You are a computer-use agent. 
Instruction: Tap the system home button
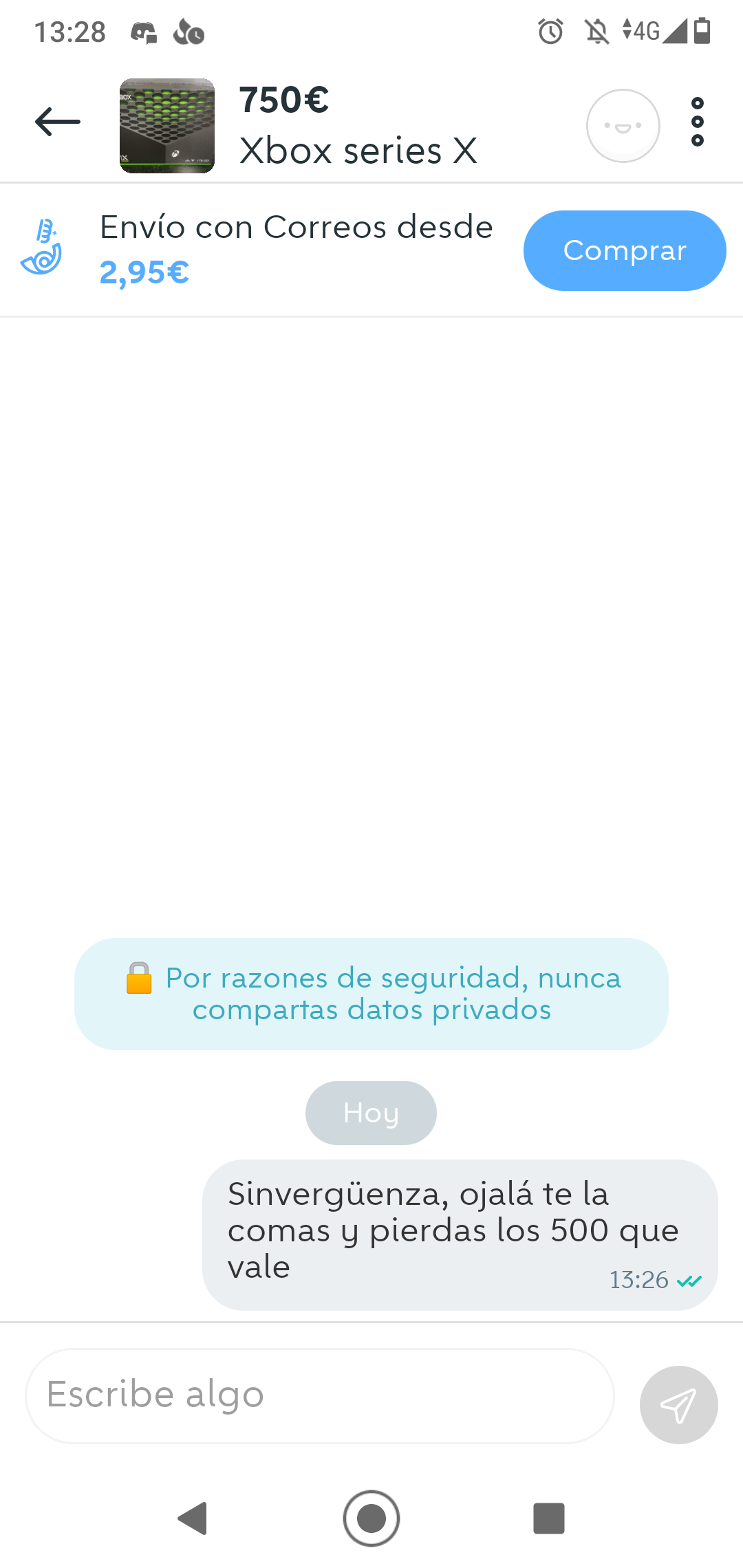(x=371, y=1518)
